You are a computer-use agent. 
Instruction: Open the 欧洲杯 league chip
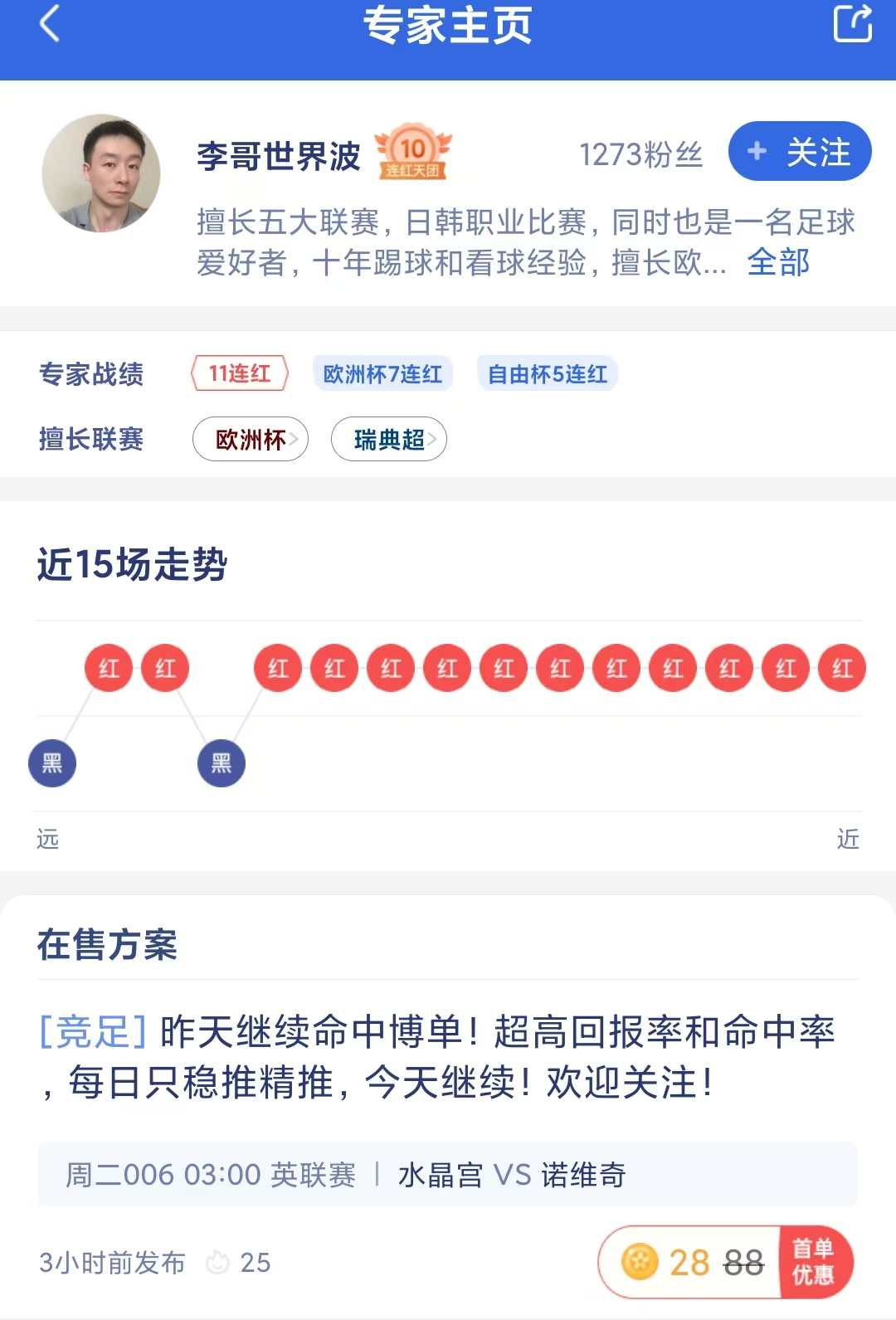(x=251, y=439)
